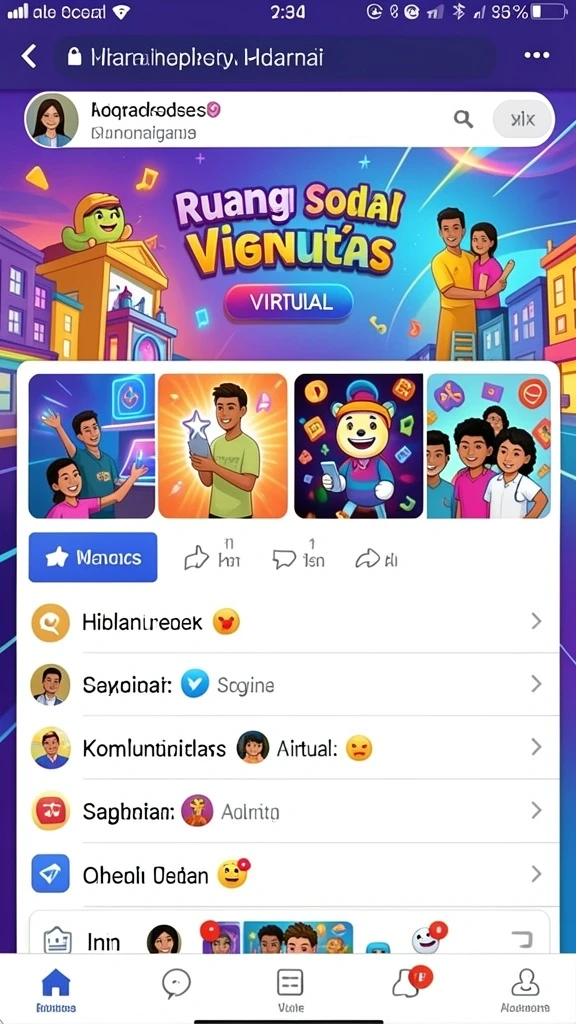Open the Komluntinitlass Airtual row
The width and height of the screenshot is (576, 1024).
coord(288,748)
